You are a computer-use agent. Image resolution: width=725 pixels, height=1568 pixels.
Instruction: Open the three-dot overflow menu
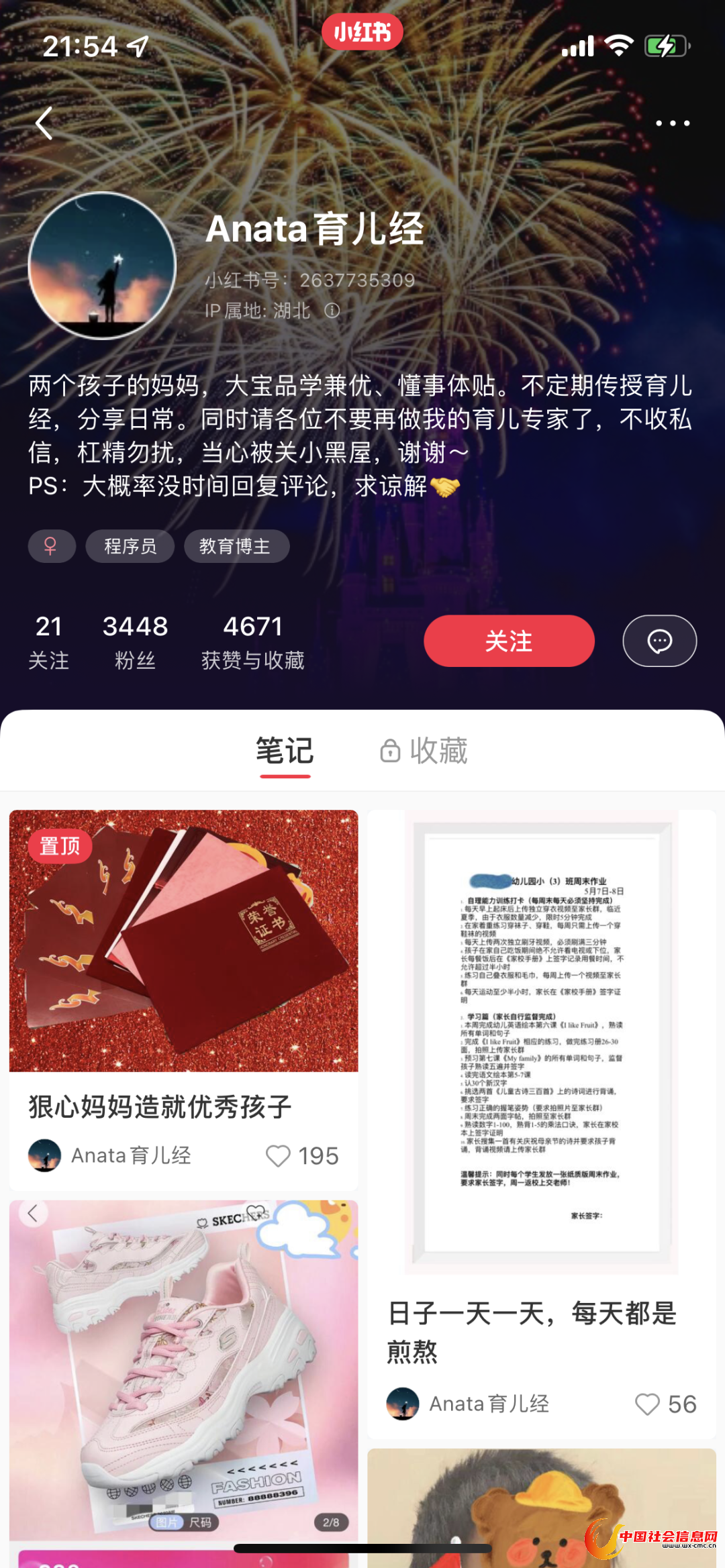pos(672,123)
